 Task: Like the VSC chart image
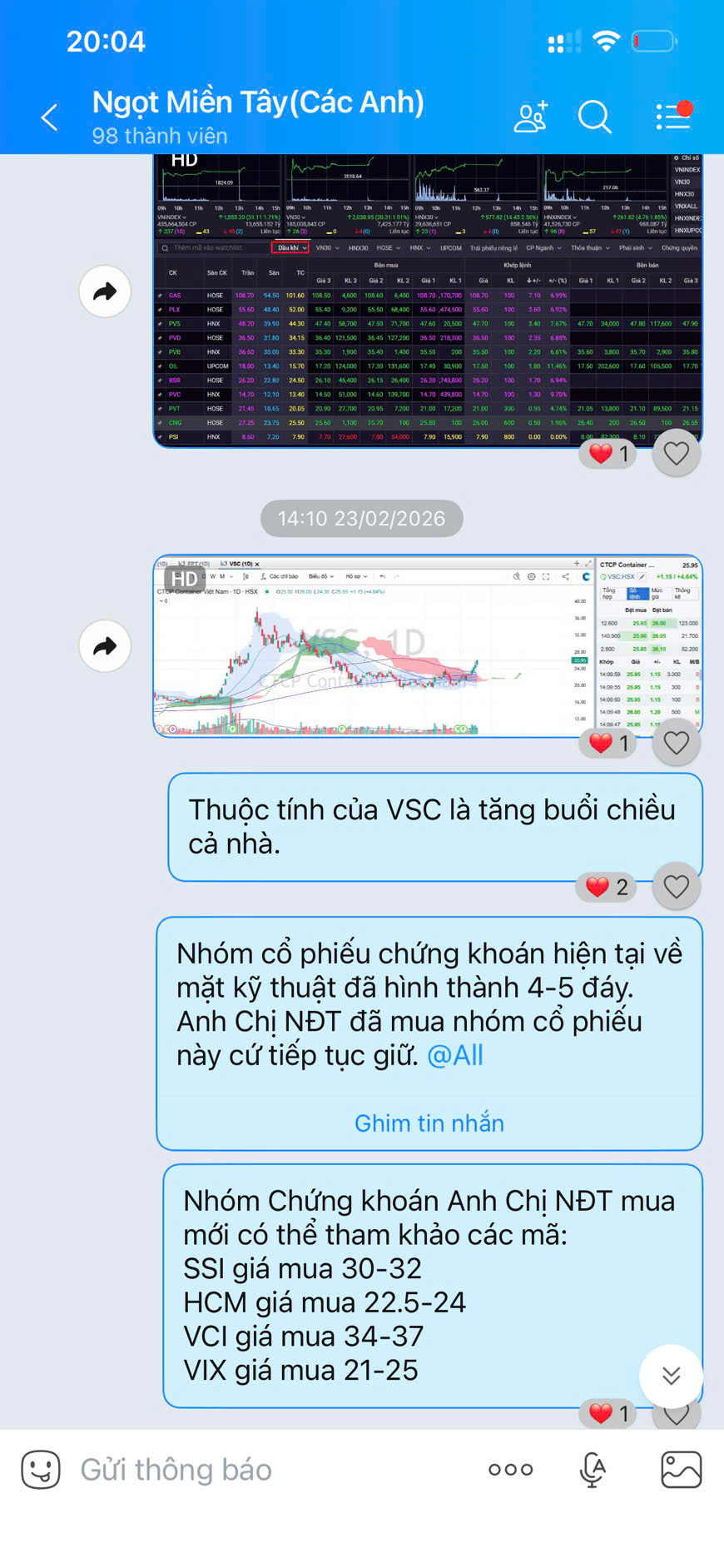pos(676,743)
